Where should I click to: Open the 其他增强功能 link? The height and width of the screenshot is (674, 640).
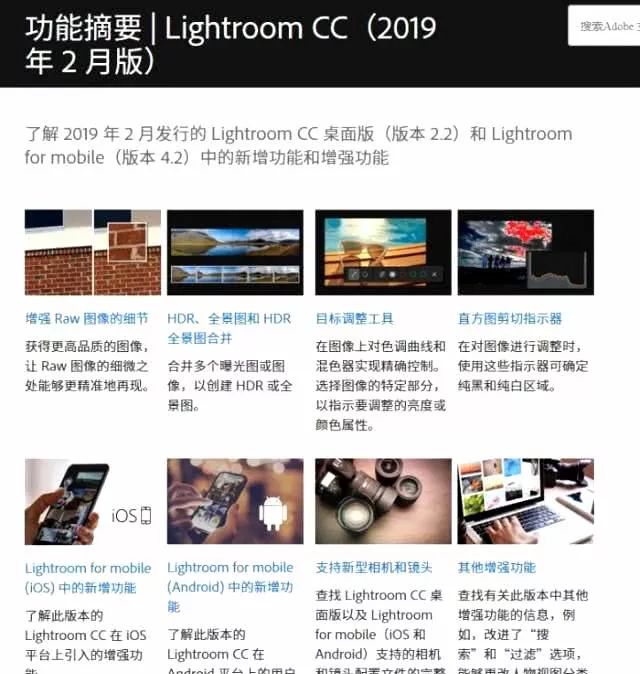click(x=497, y=567)
